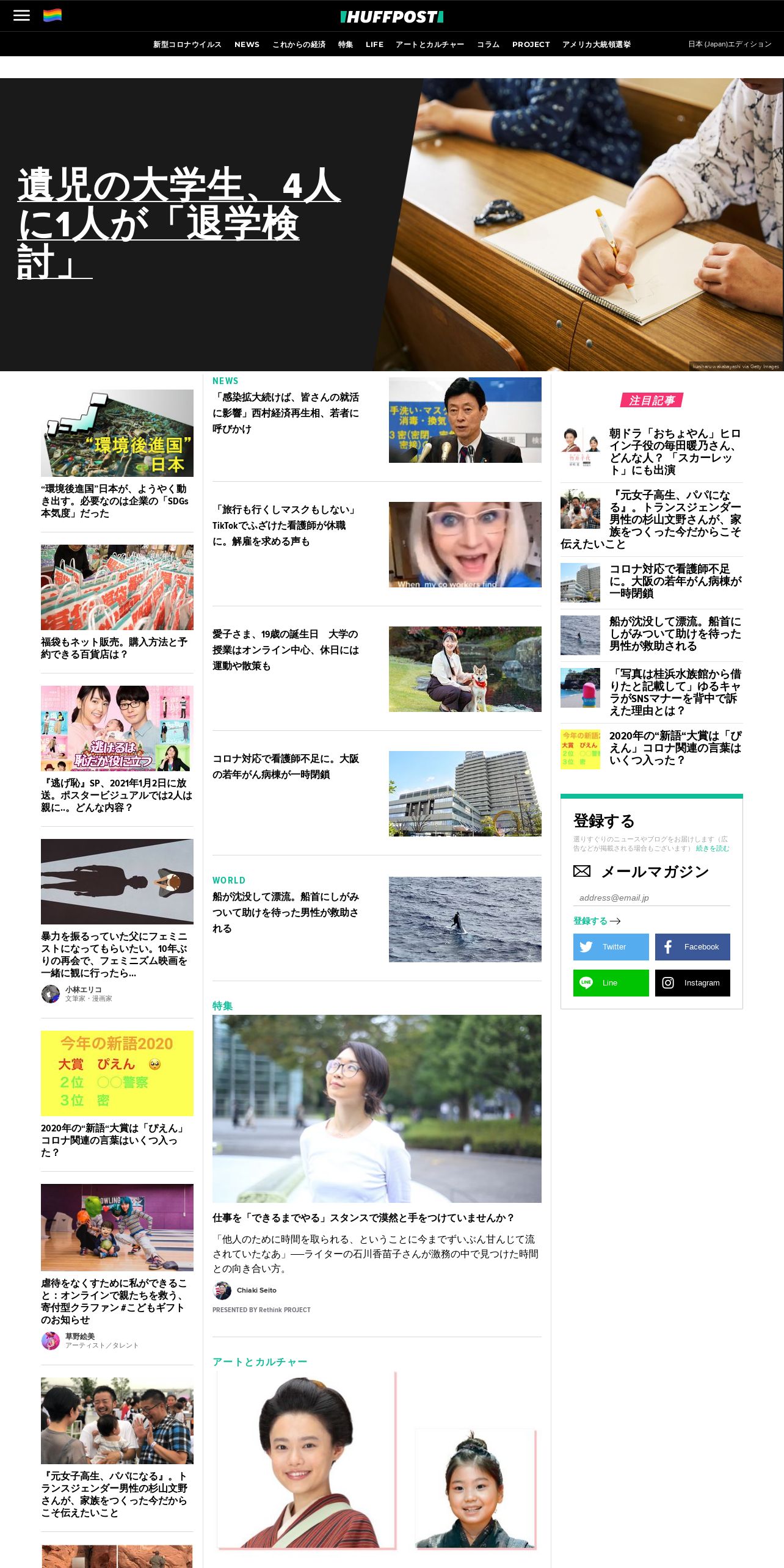This screenshot has height=1568, width=784.
Task: Open the Instagram button
Action: click(692, 983)
